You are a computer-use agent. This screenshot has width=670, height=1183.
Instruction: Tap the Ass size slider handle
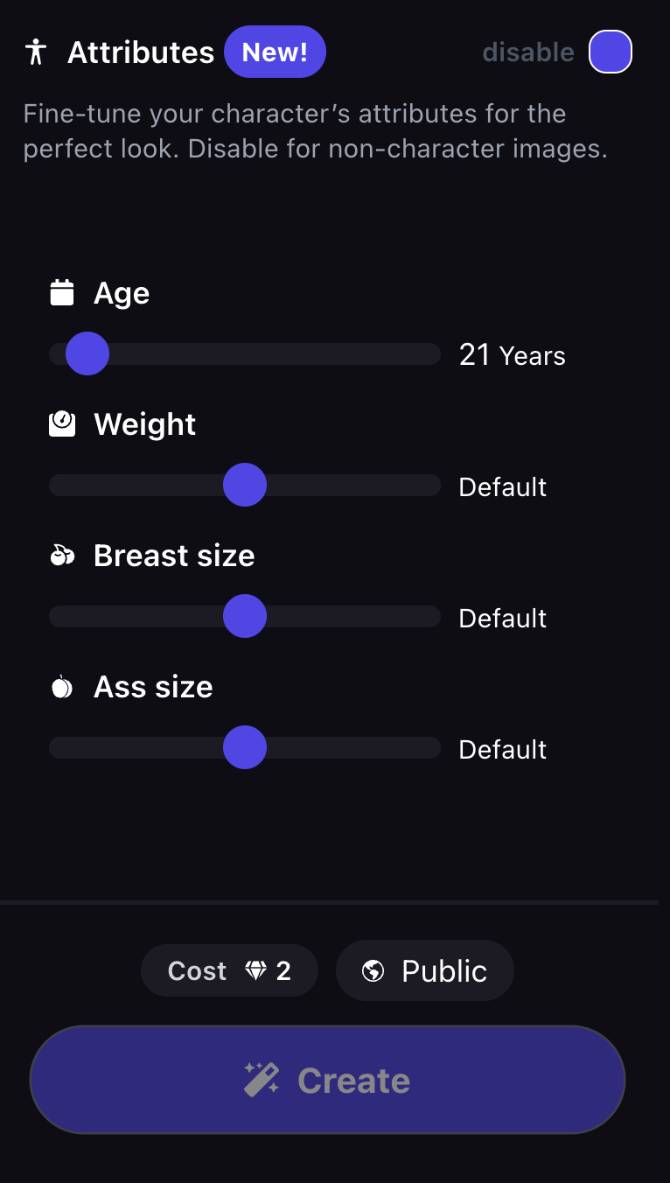(245, 747)
